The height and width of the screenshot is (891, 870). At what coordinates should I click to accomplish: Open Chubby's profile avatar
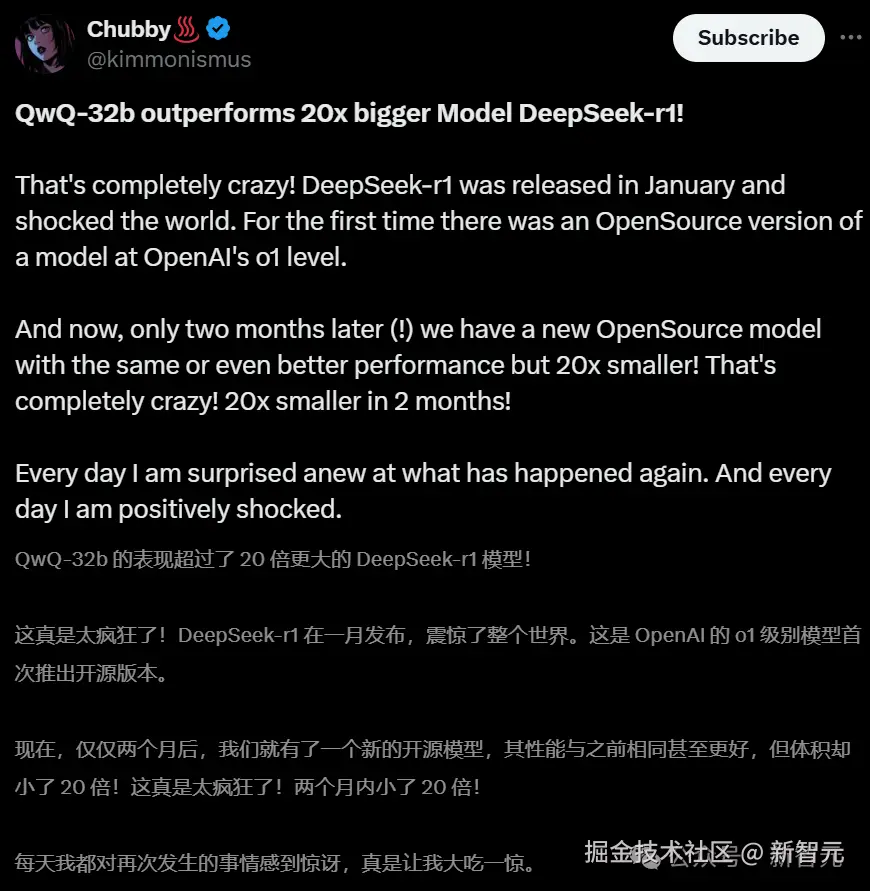point(43,44)
